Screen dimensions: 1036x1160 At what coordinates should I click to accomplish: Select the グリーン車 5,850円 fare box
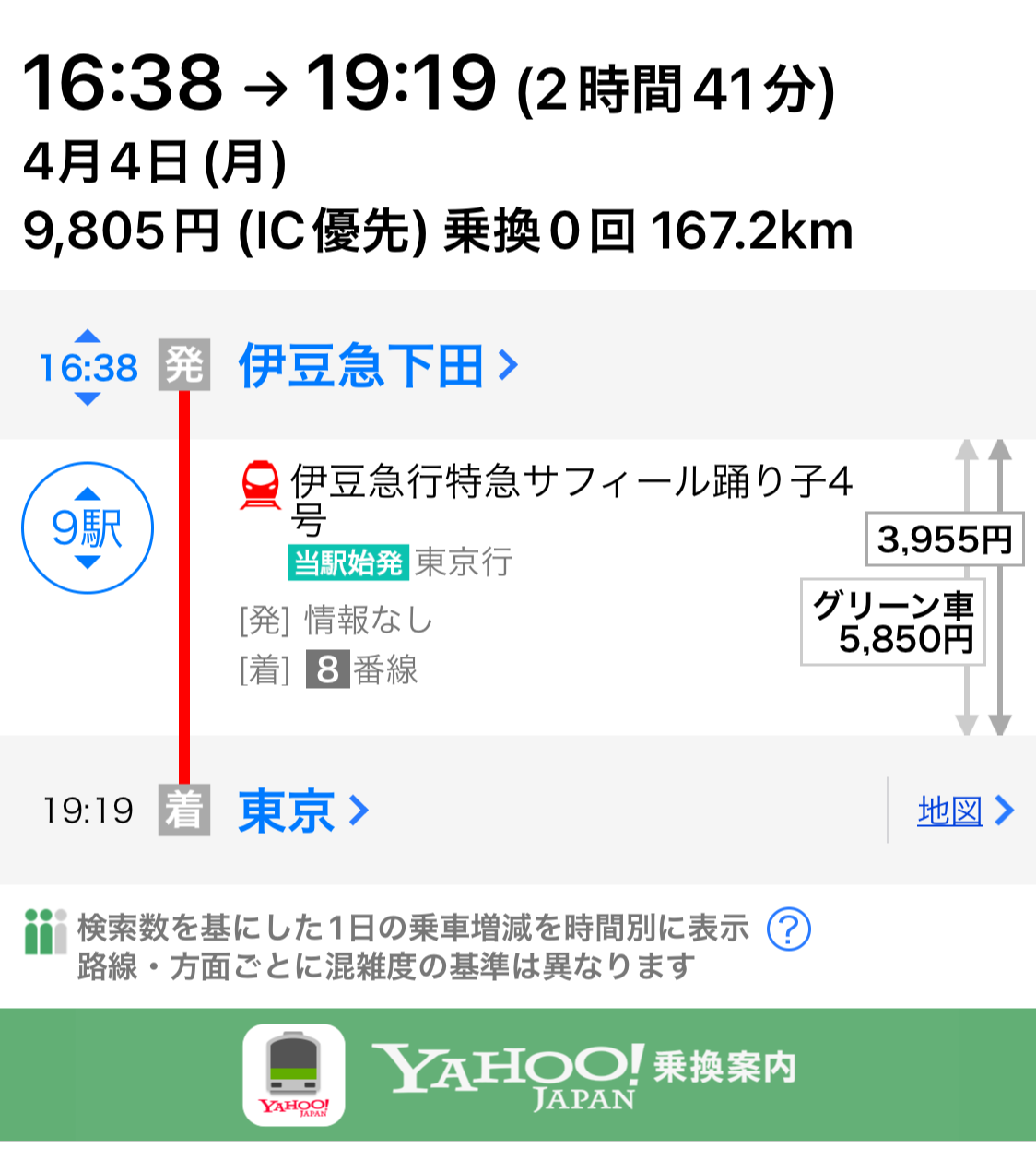[x=892, y=622]
